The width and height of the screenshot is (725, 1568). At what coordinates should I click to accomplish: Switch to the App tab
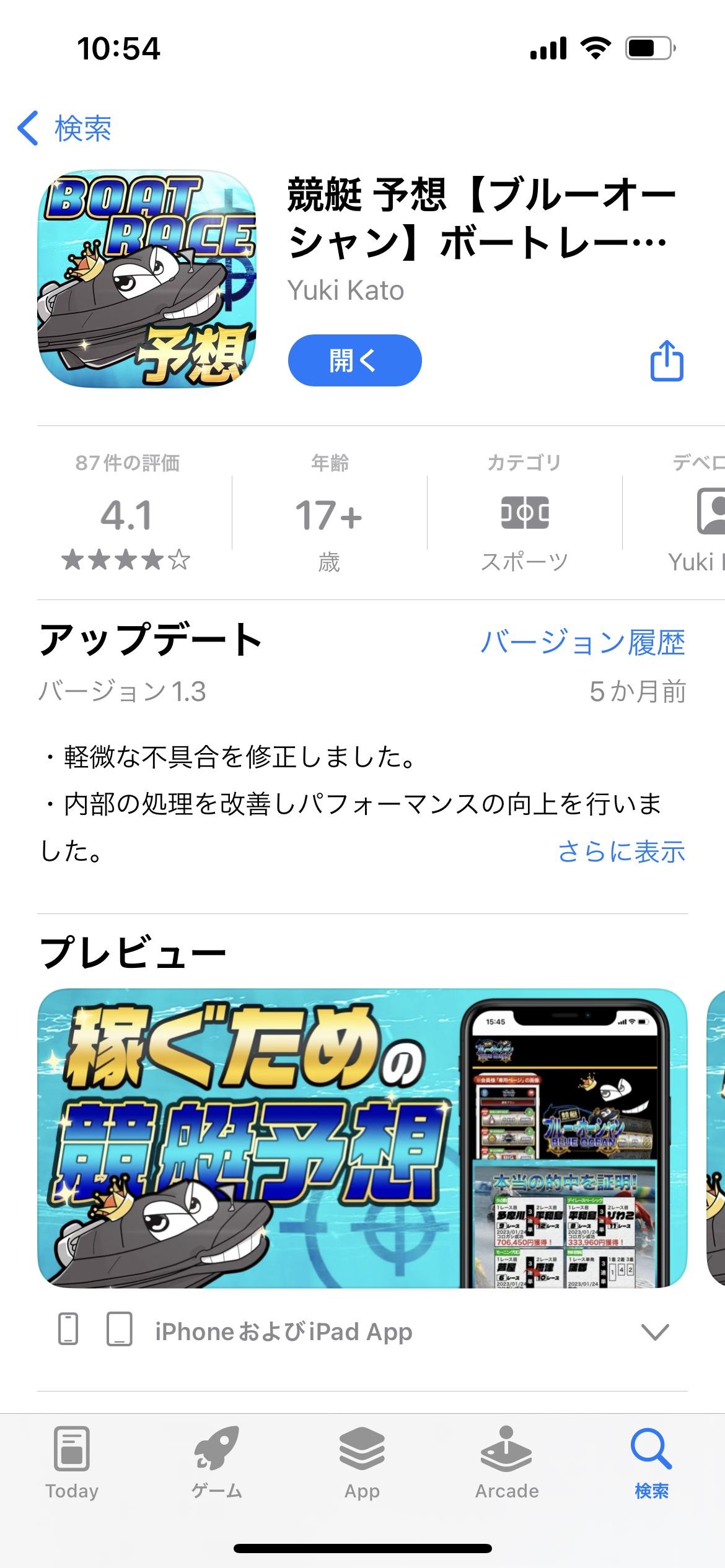362,1461
